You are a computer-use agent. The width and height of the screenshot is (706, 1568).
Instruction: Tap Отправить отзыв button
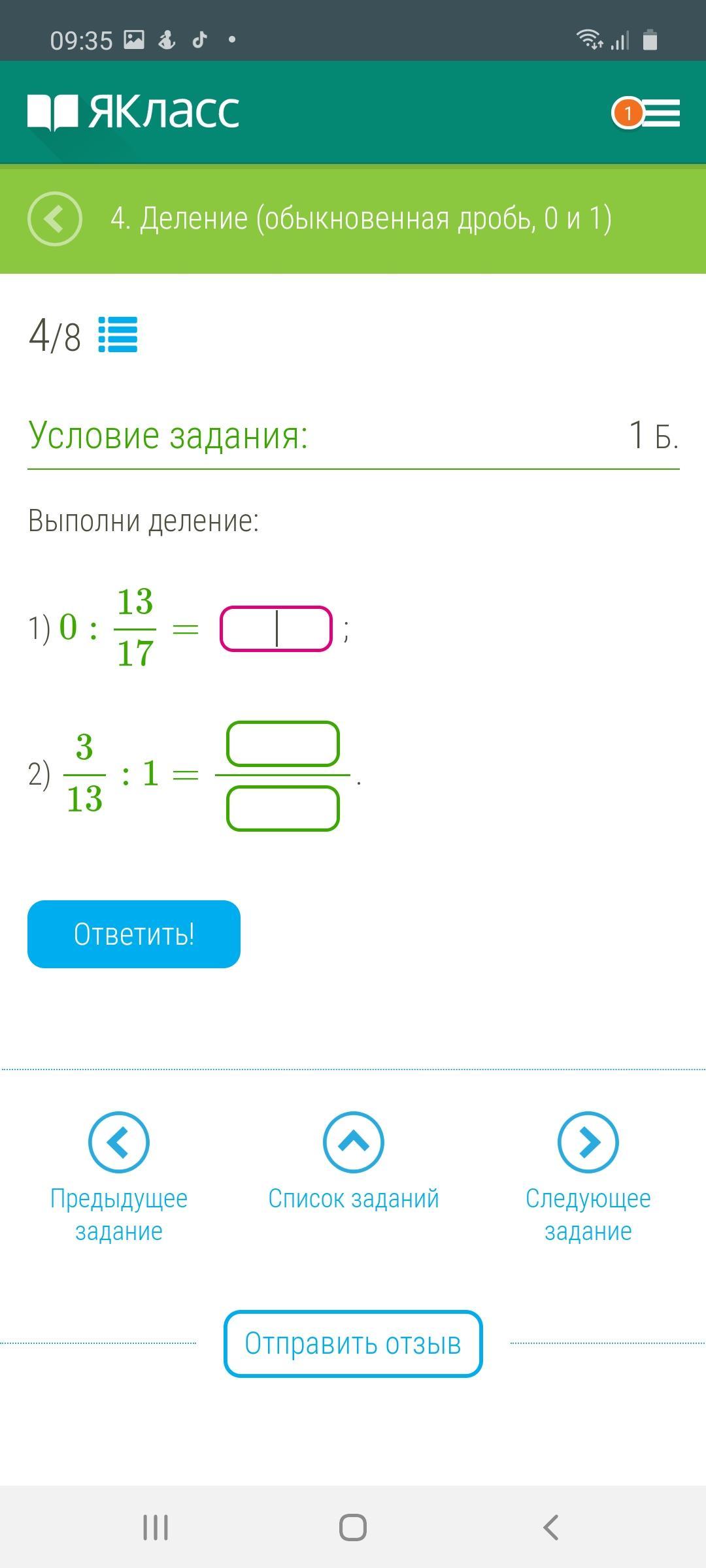tap(353, 1343)
